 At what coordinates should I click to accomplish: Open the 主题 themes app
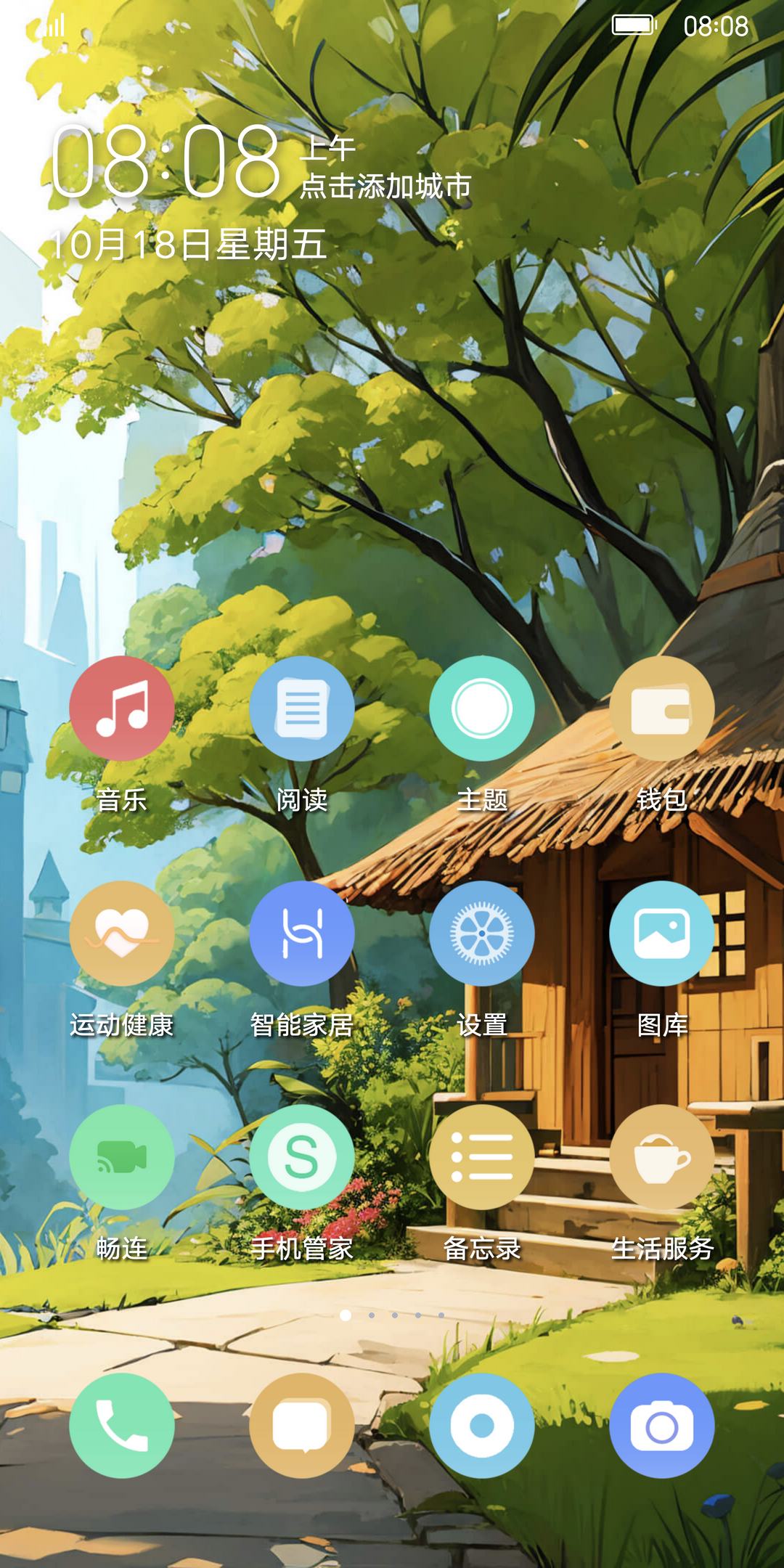tap(481, 709)
